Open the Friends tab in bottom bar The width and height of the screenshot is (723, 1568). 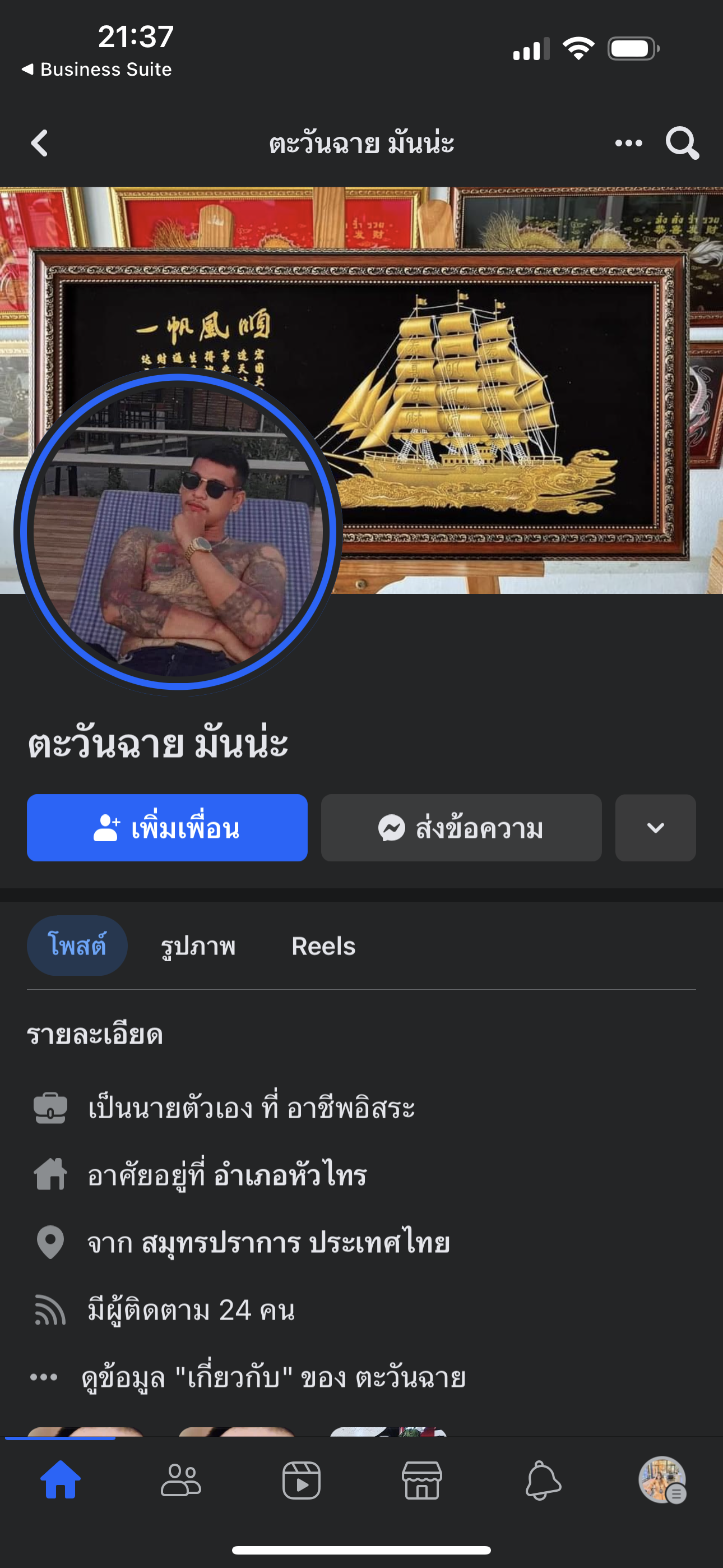[180, 1481]
